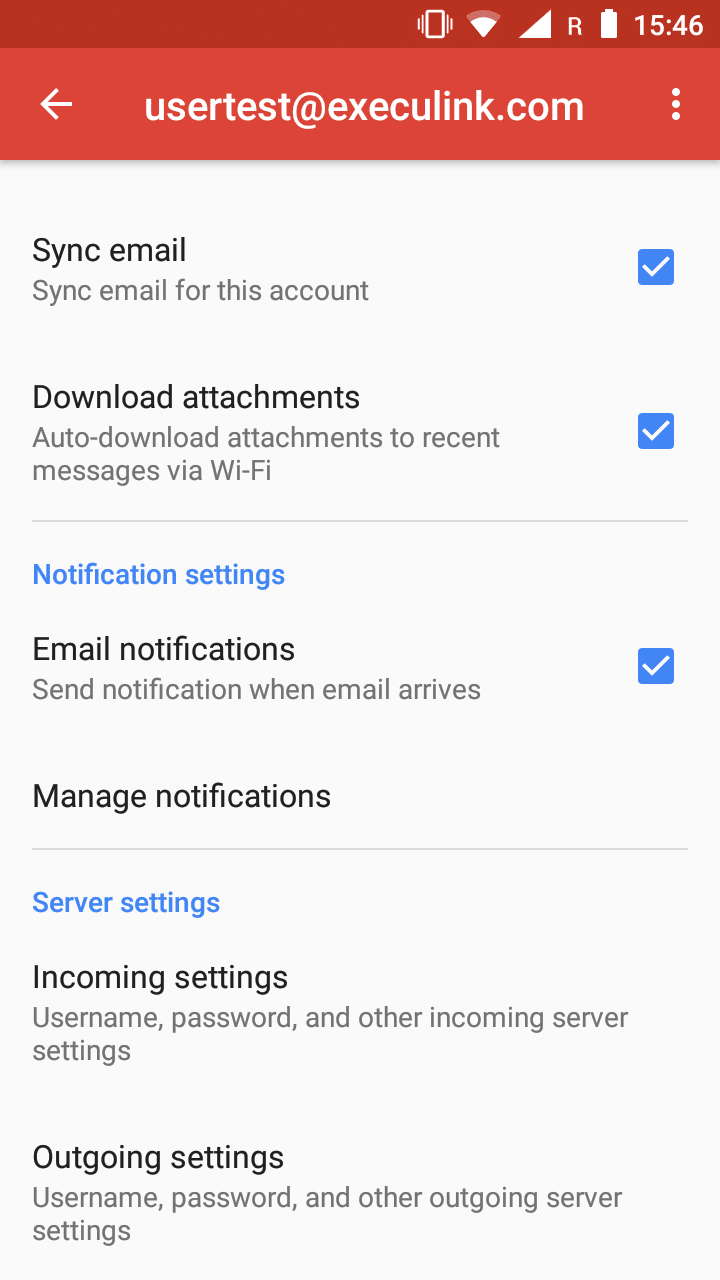Open Outgoing settings
The height and width of the screenshot is (1280, 720).
coord(360,1192)
